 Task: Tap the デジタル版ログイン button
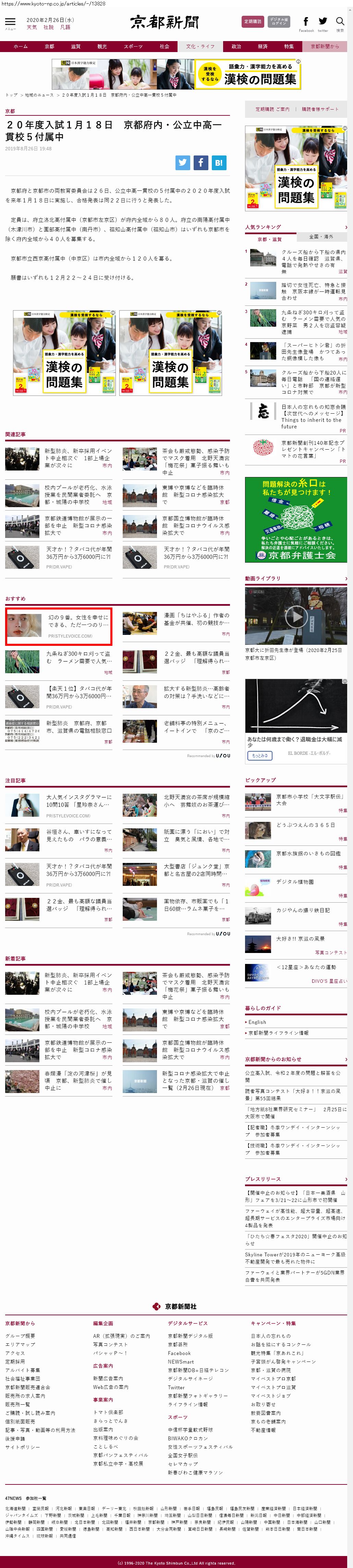279,21
